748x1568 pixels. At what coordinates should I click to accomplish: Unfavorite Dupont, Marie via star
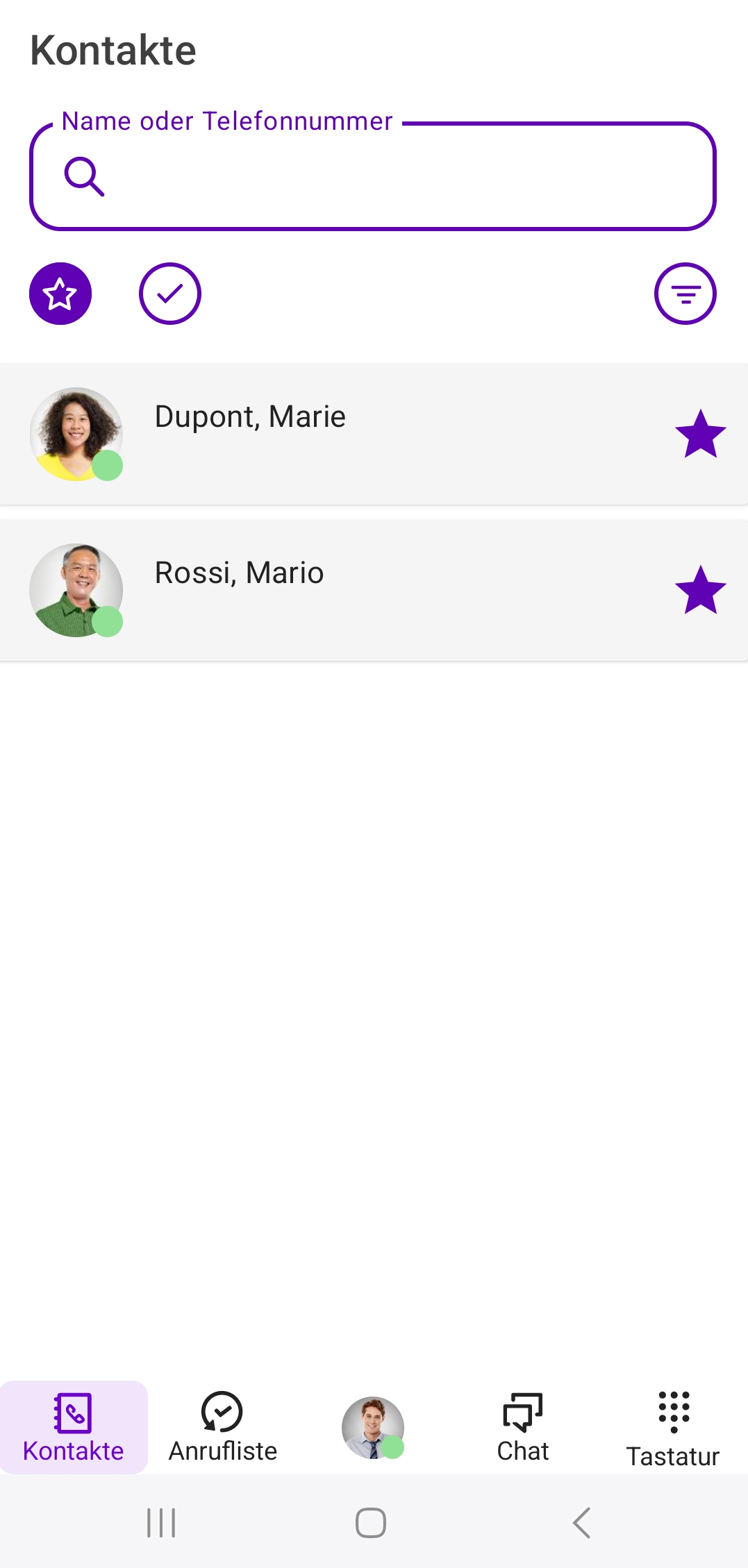[x=700, y=434]
